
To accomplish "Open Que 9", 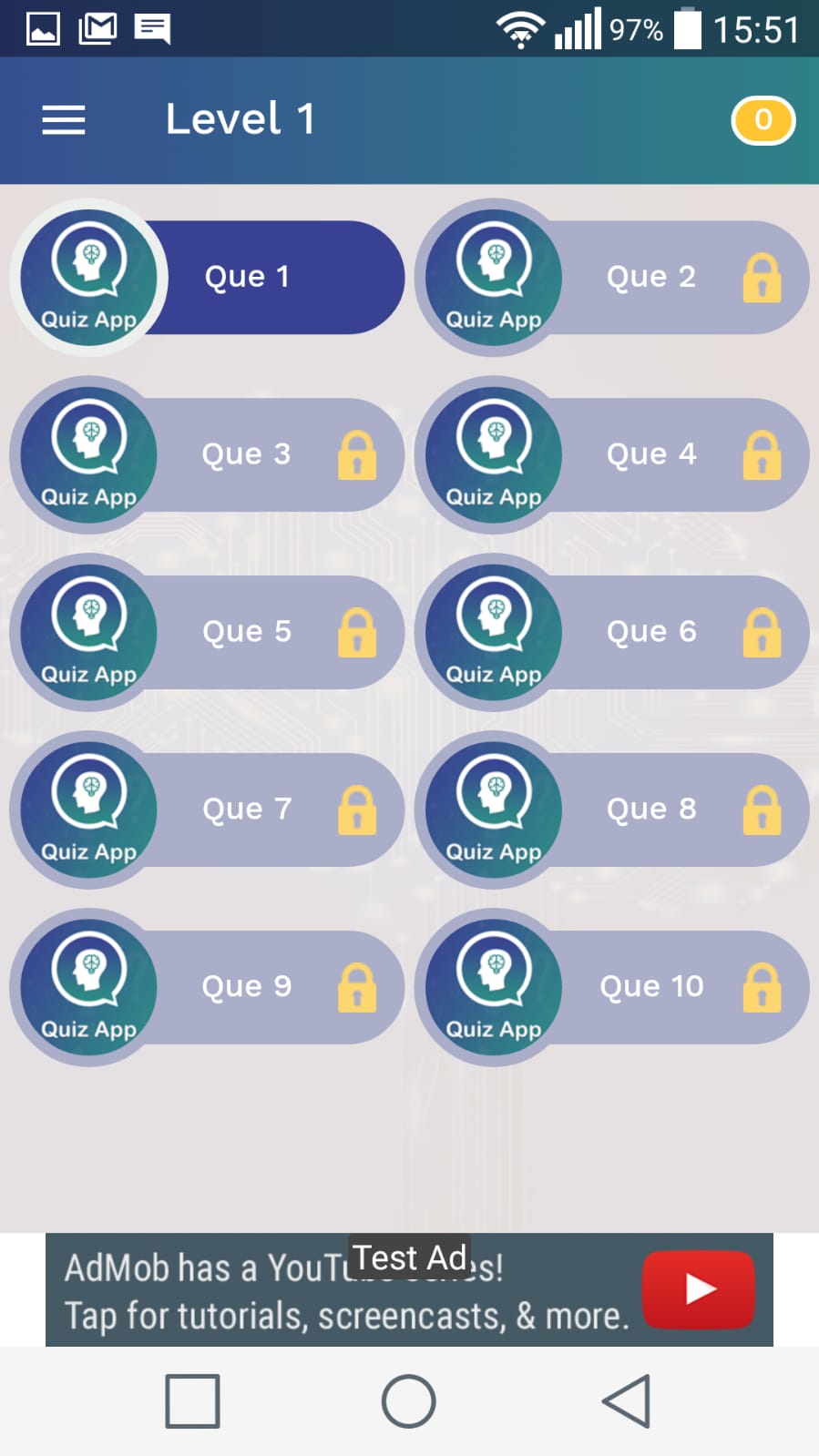I will [x=208, y=987].
